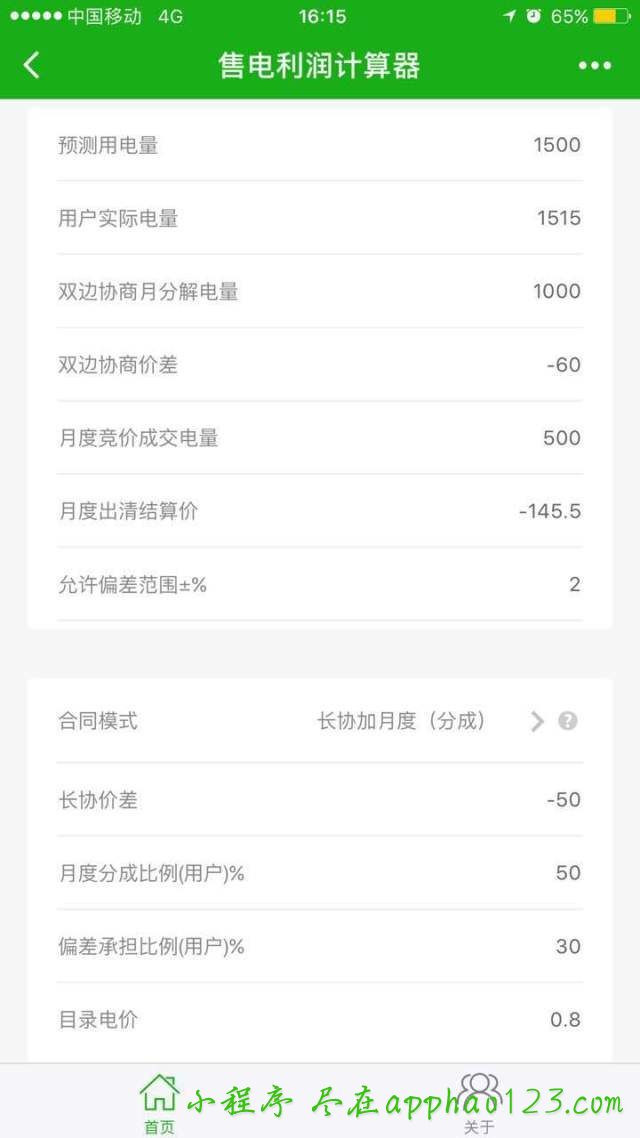Go back using the header arrow
640x1138 pixels.
pos(32,66)
